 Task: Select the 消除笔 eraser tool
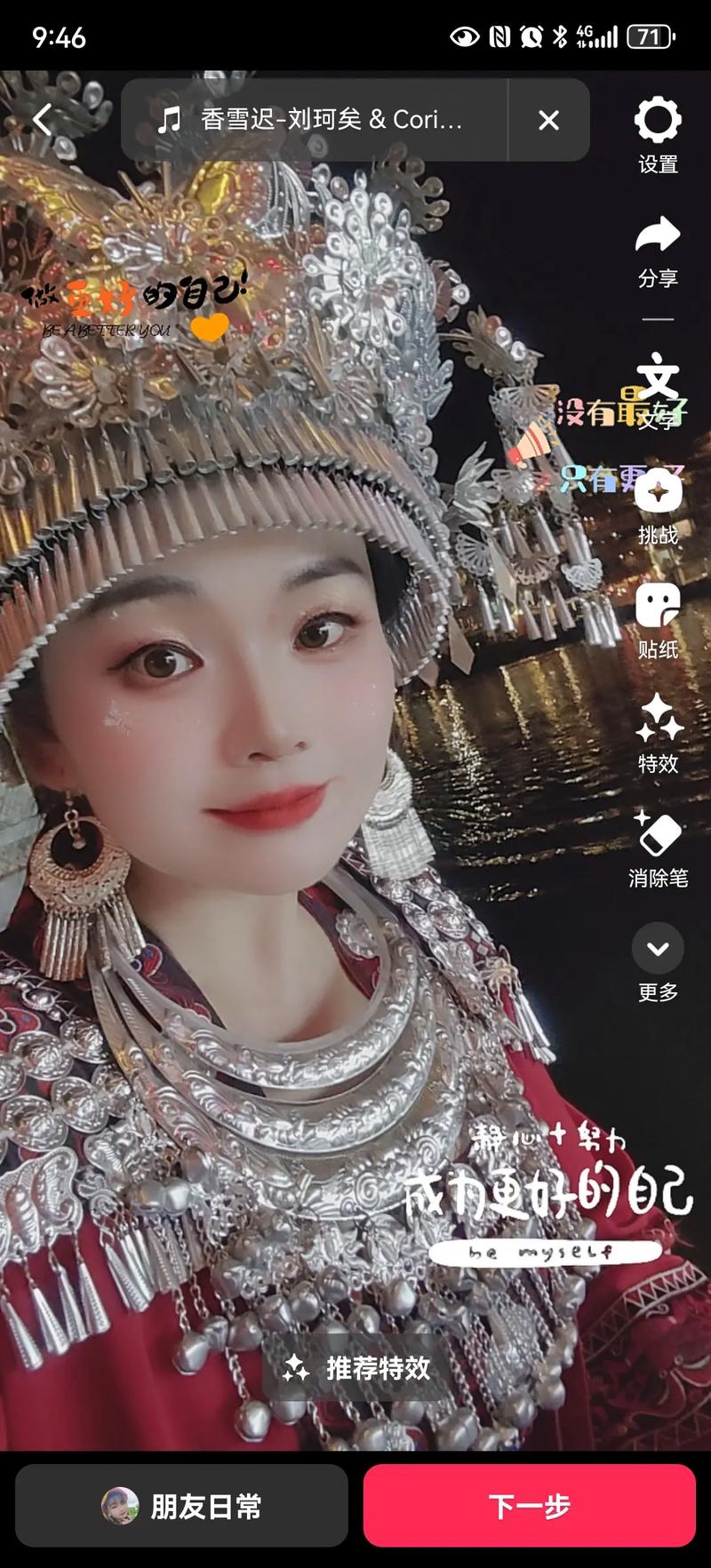pyautogui.click(x=658, y=848)
